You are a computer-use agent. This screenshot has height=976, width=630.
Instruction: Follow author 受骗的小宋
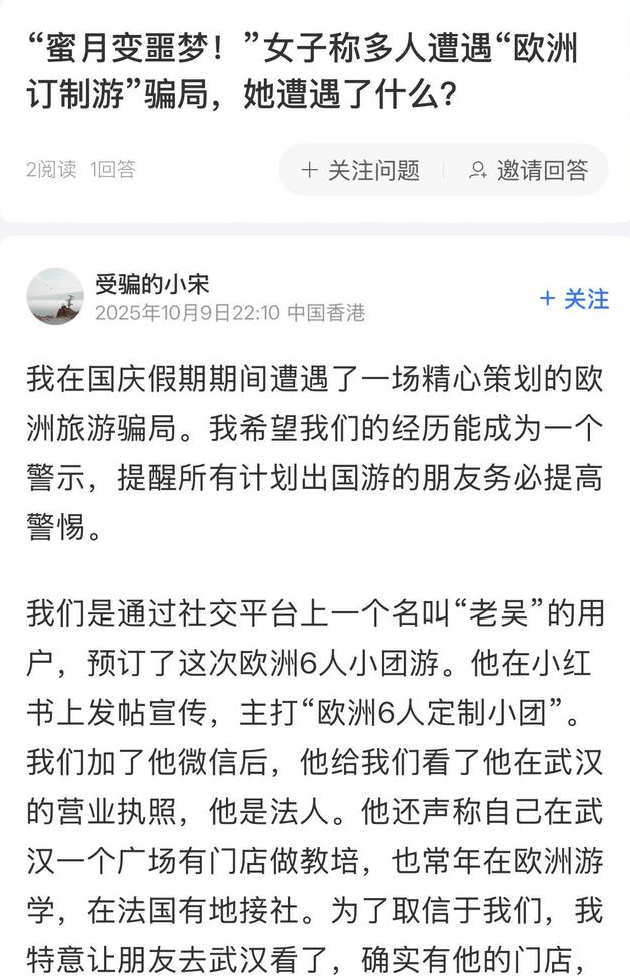tap(574, 299)
